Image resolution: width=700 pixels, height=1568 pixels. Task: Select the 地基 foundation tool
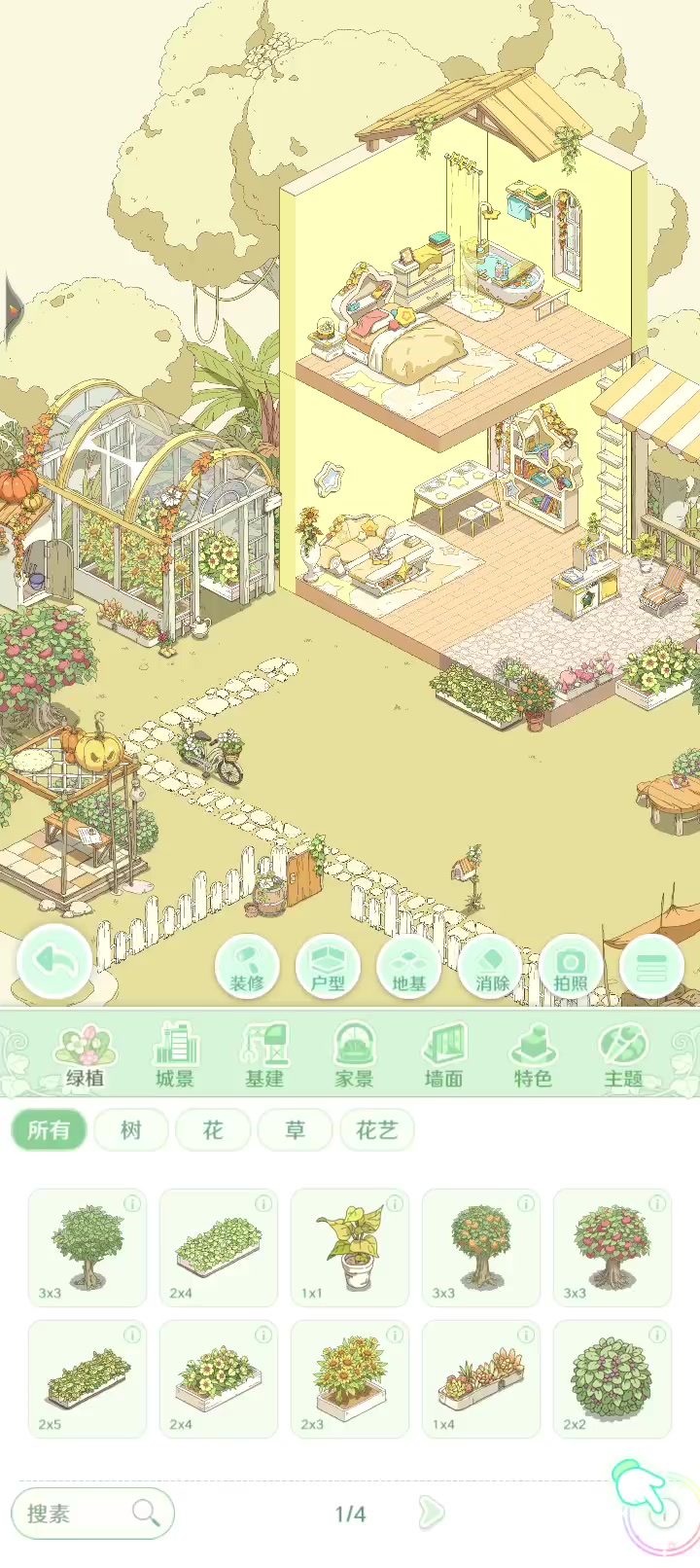click(408, 967)
